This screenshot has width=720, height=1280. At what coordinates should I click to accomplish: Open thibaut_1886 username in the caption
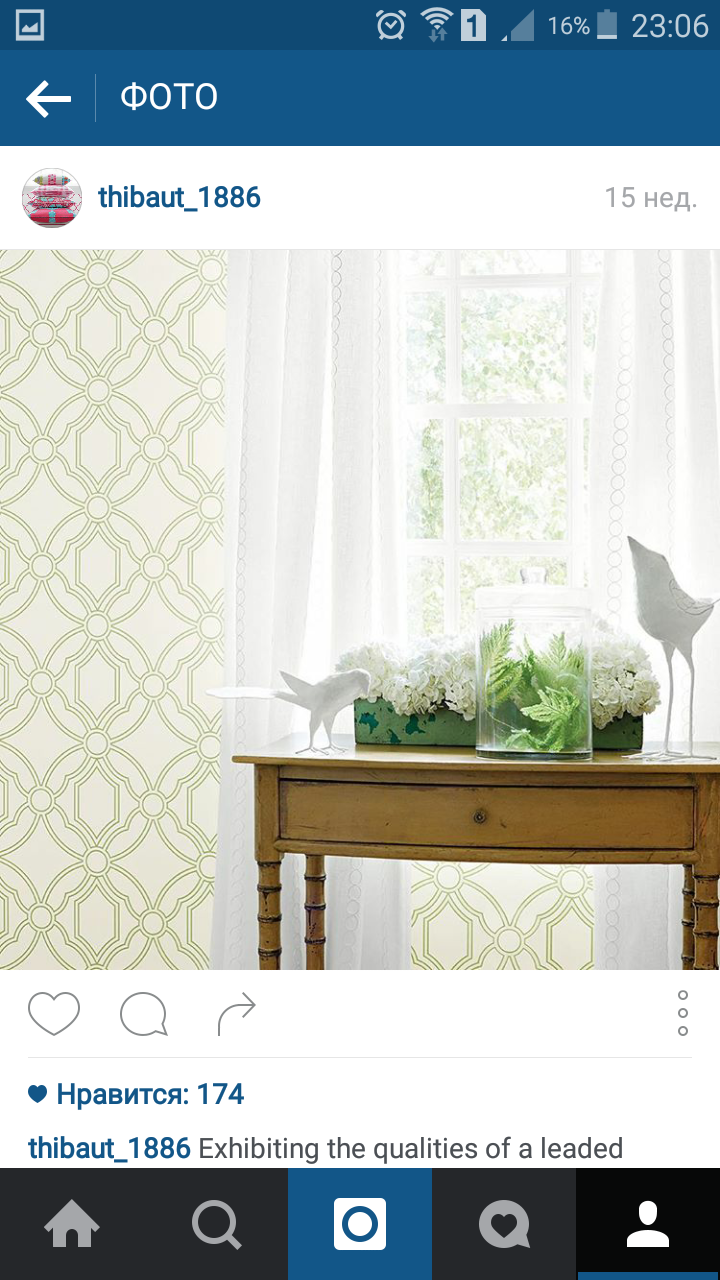click(109, 1148)
